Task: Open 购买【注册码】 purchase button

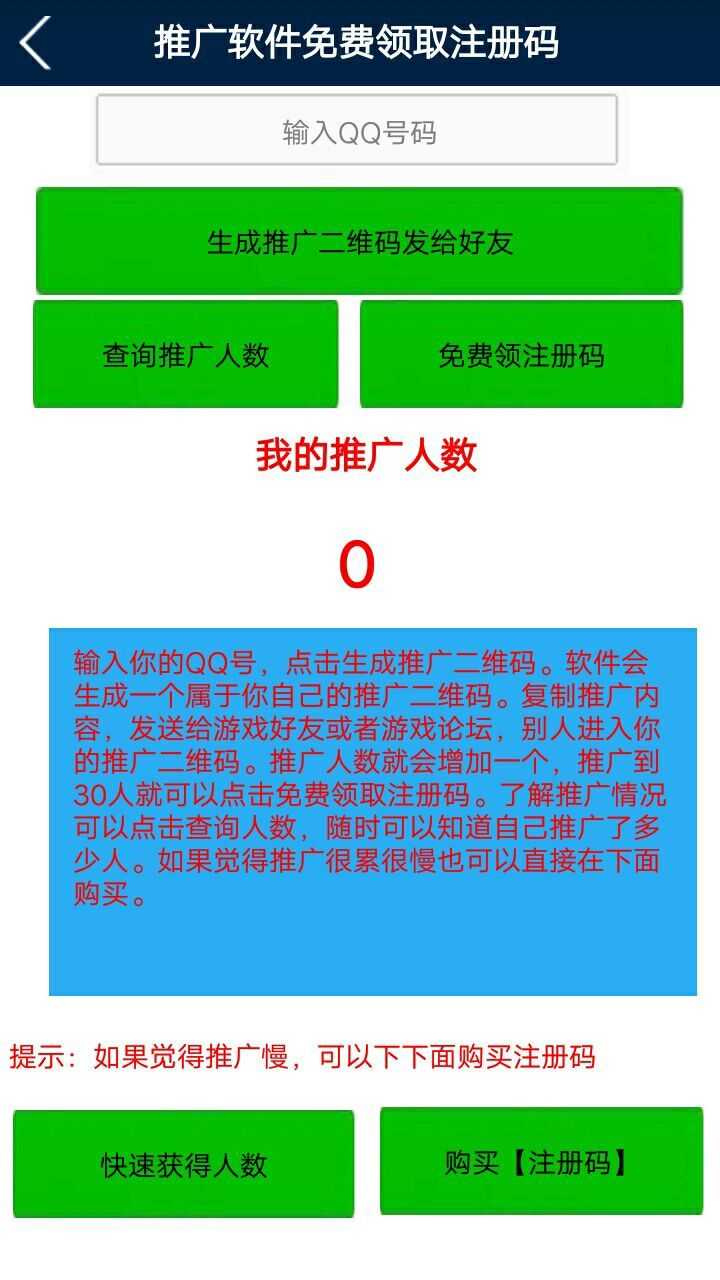Action: 541,1162
